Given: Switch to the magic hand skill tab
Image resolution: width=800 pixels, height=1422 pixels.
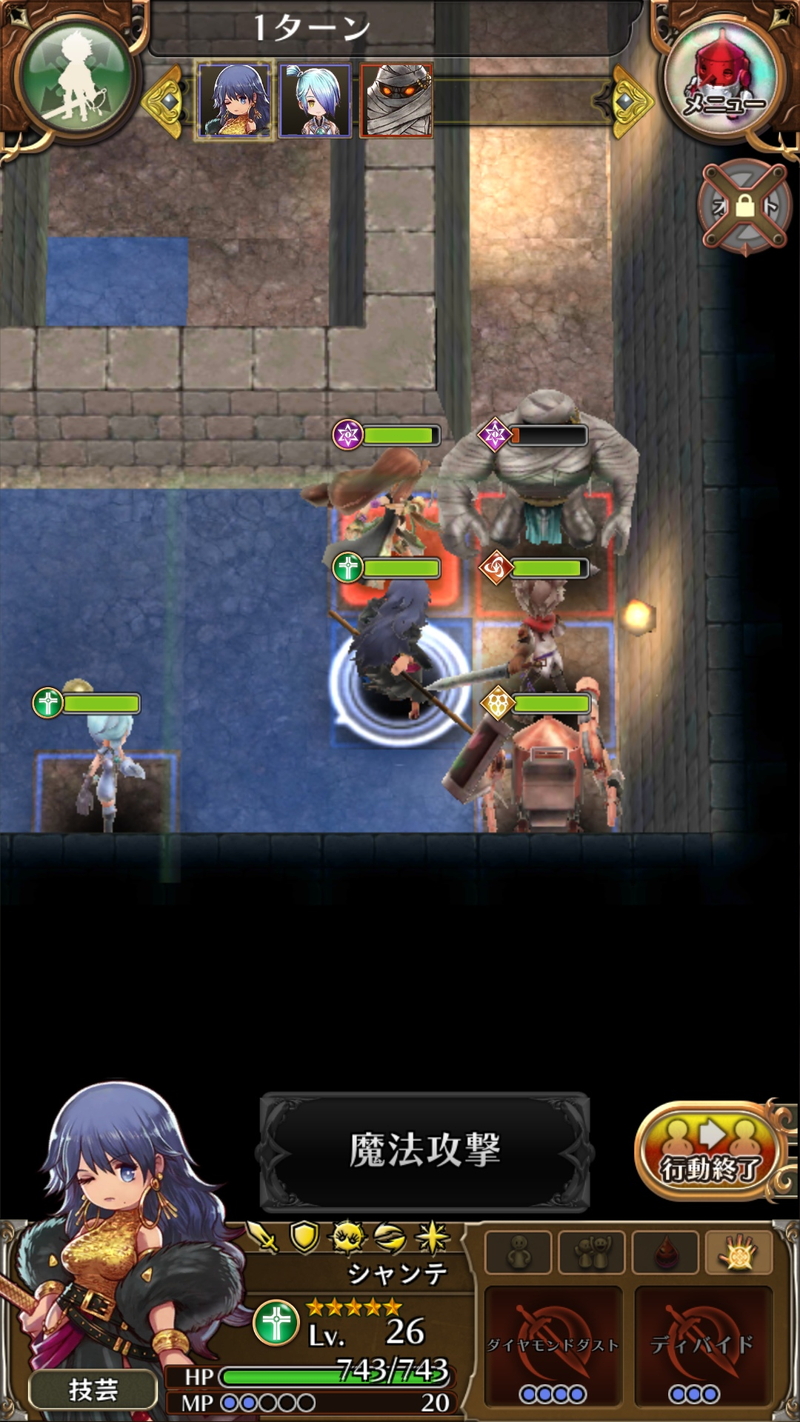Looking at the screenshot, I should pyautogui.click(x=738, y=1252).
